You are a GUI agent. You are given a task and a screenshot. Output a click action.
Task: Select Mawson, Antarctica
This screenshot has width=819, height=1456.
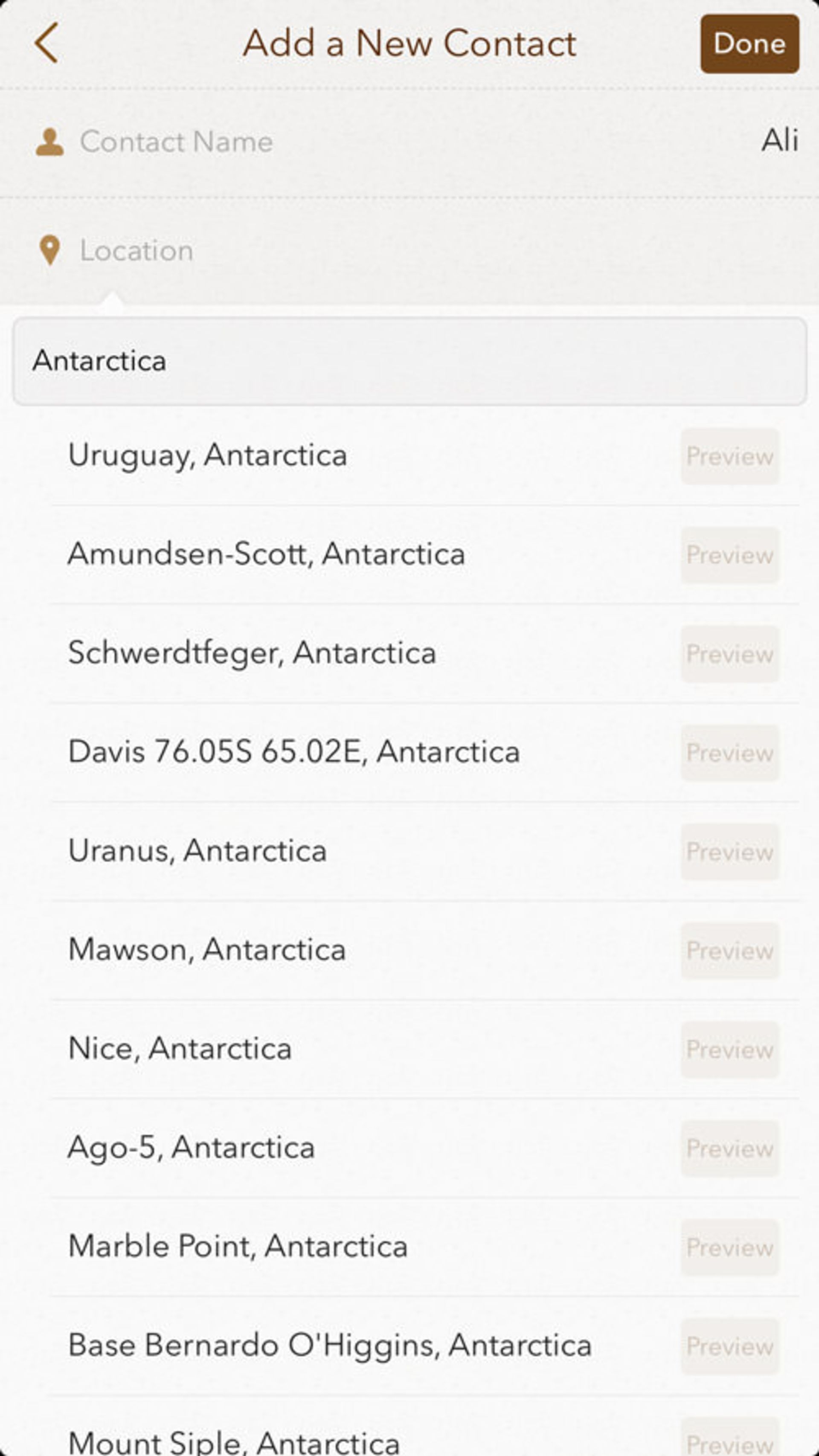[207, 950]
